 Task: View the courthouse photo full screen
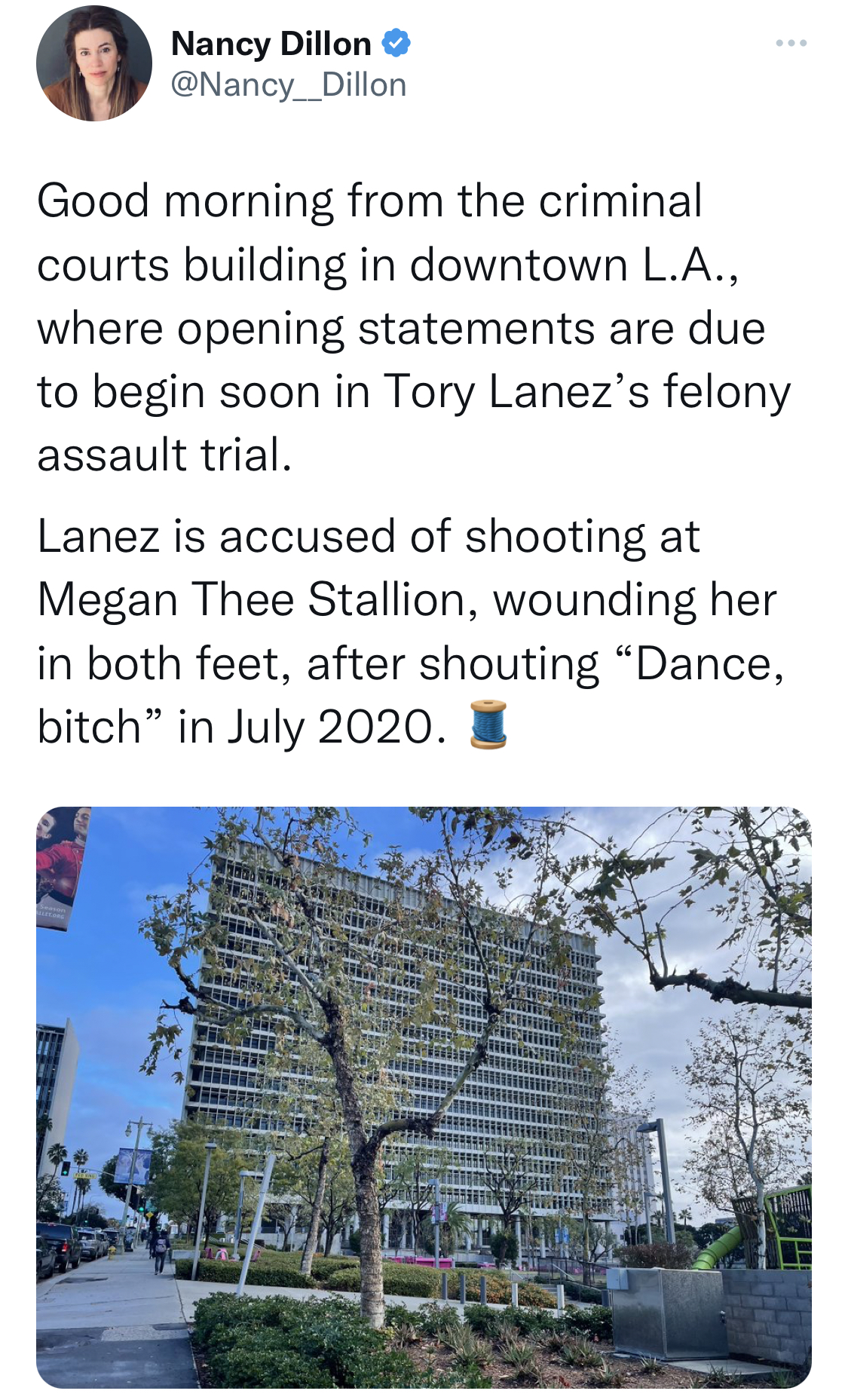424,1097
